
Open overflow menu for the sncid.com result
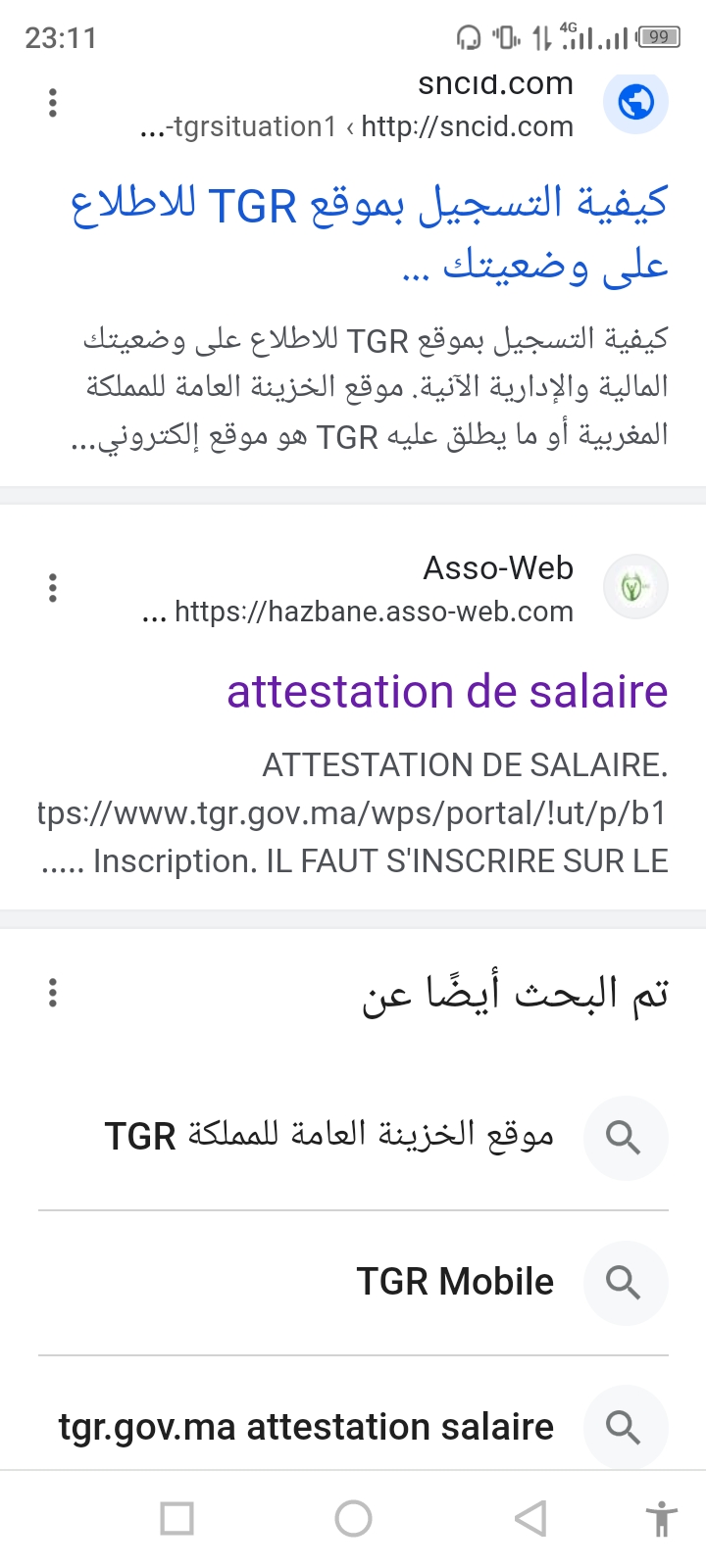[x=53, y=103]
